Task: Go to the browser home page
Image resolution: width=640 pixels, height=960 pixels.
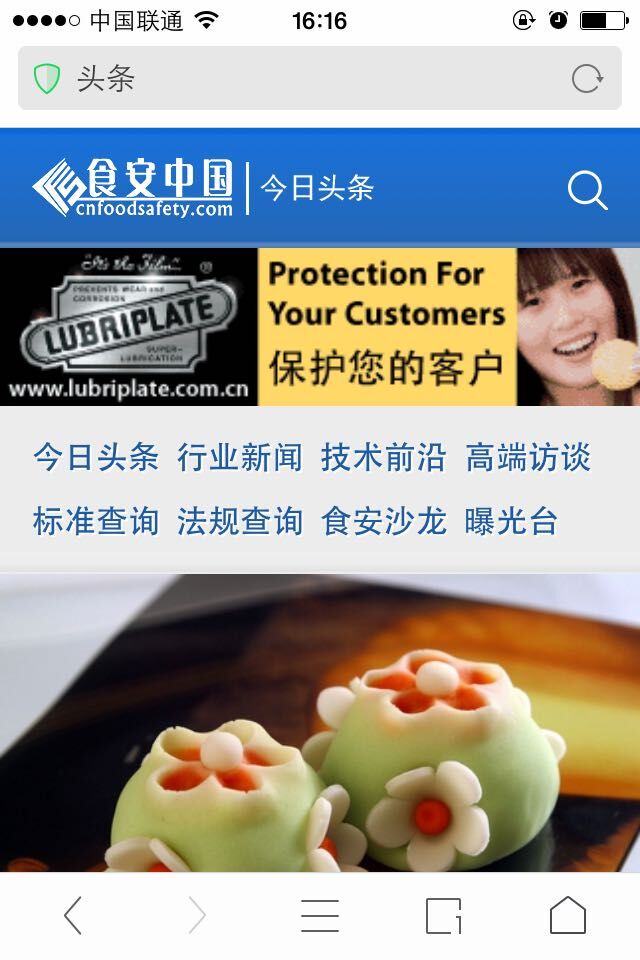Action: click(x=567, y=915)
